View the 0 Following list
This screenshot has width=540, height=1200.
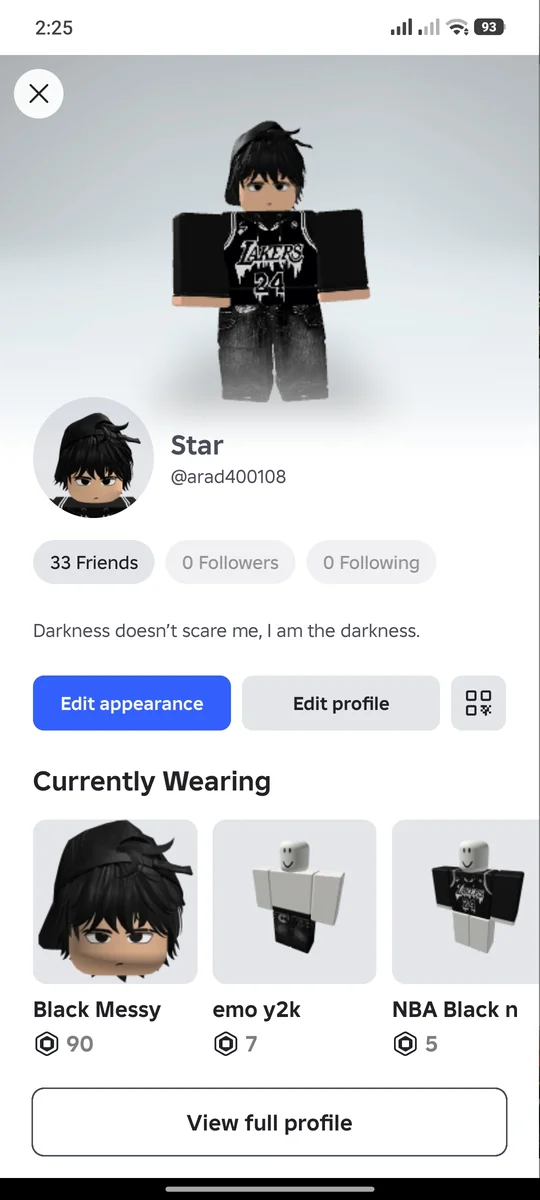click(371, 562)
